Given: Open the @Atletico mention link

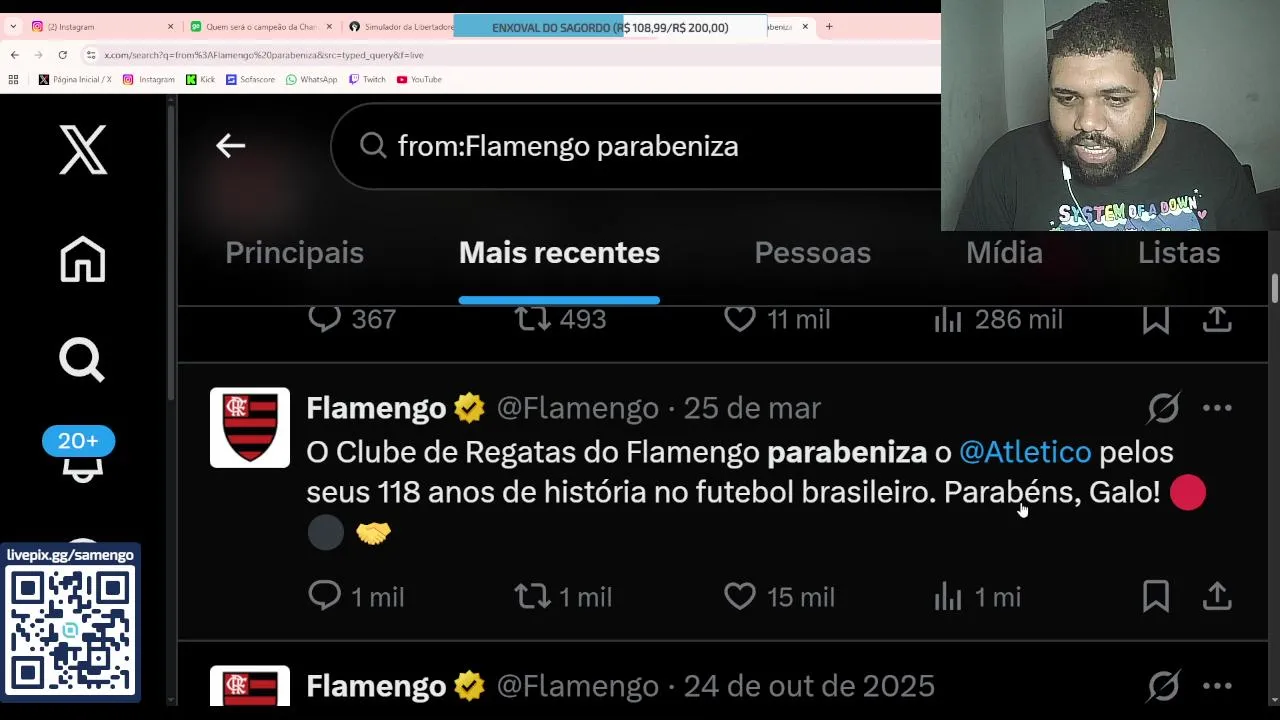Looking at the screenshot, I should tap(1024, 452).
